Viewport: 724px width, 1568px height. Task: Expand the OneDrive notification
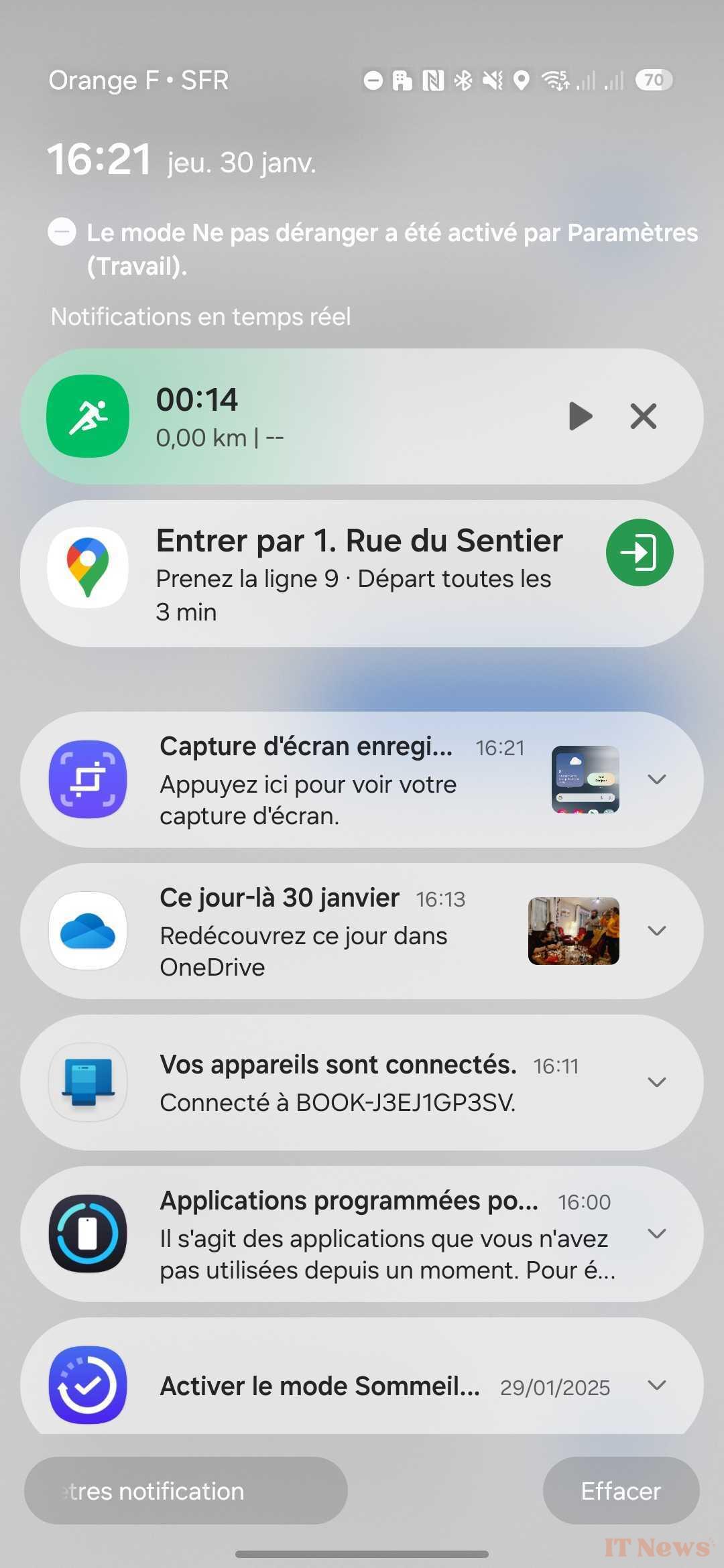click(657, 931)
